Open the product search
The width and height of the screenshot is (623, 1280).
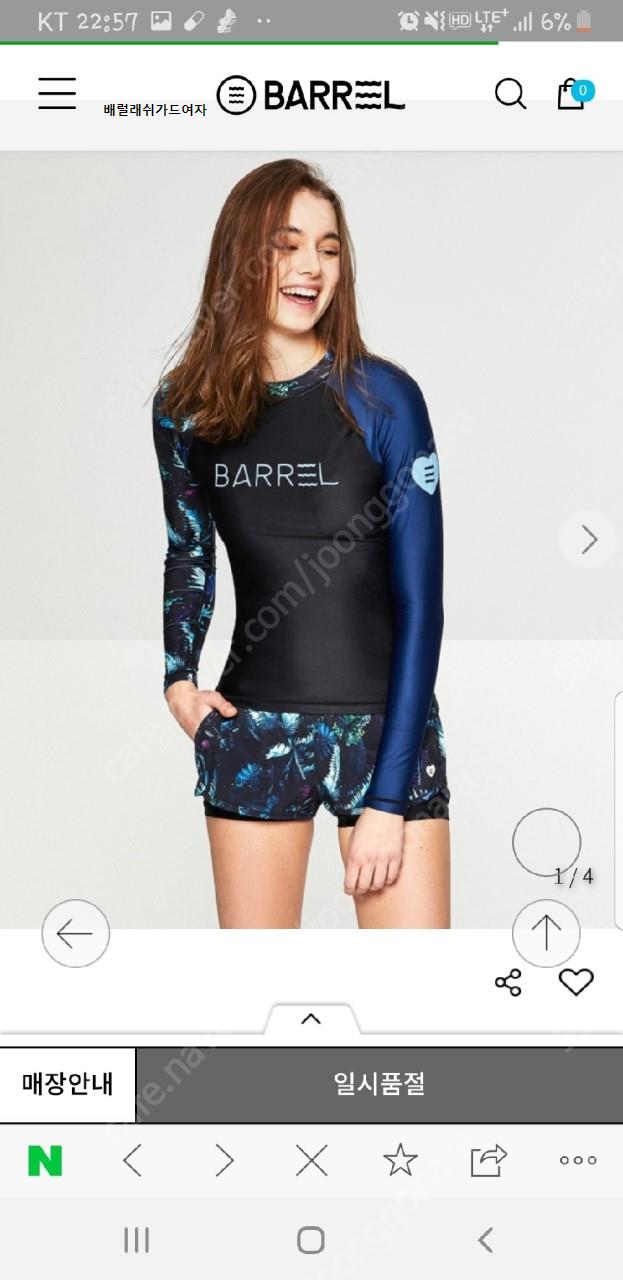click(510, 94)
